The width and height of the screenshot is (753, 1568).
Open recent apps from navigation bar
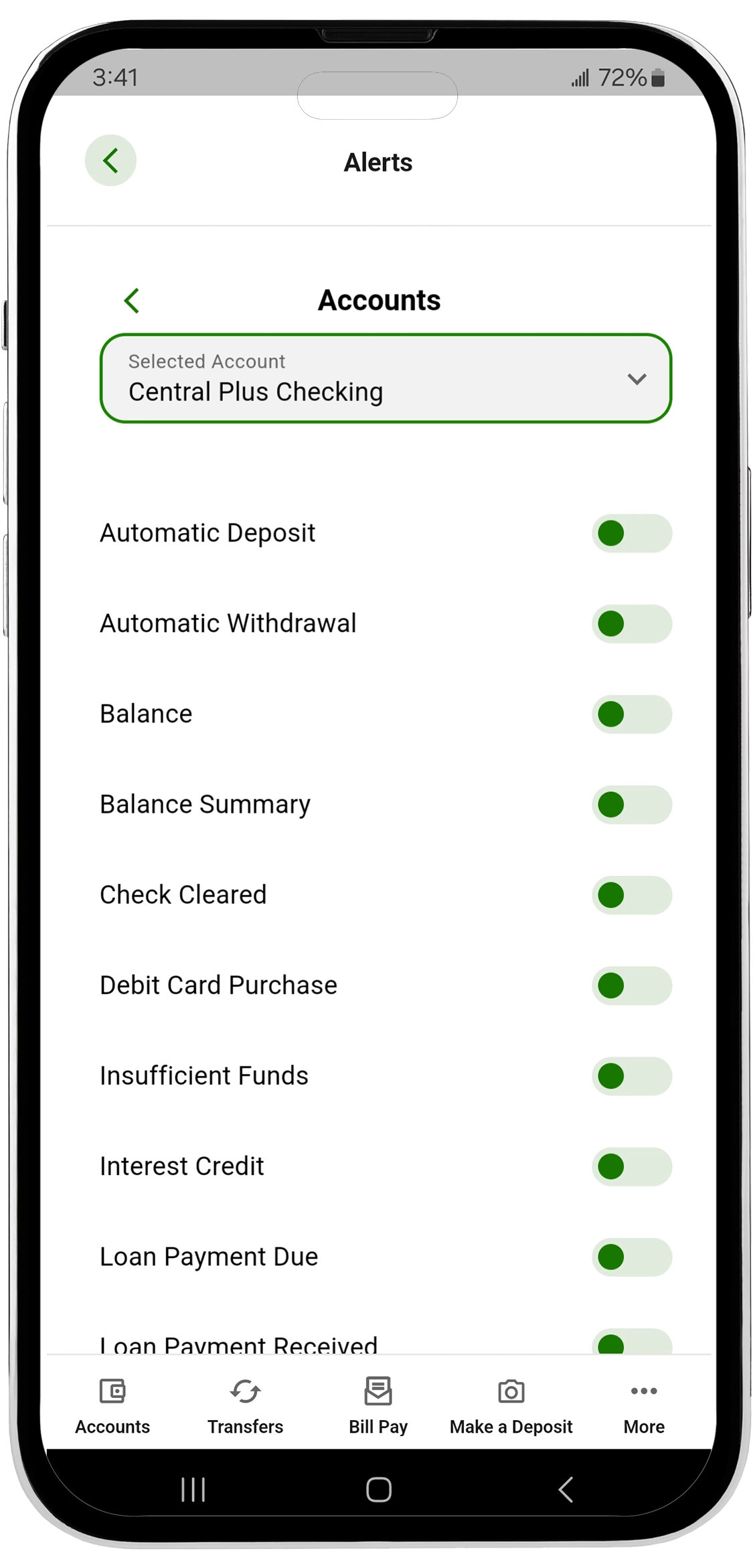193,1490
